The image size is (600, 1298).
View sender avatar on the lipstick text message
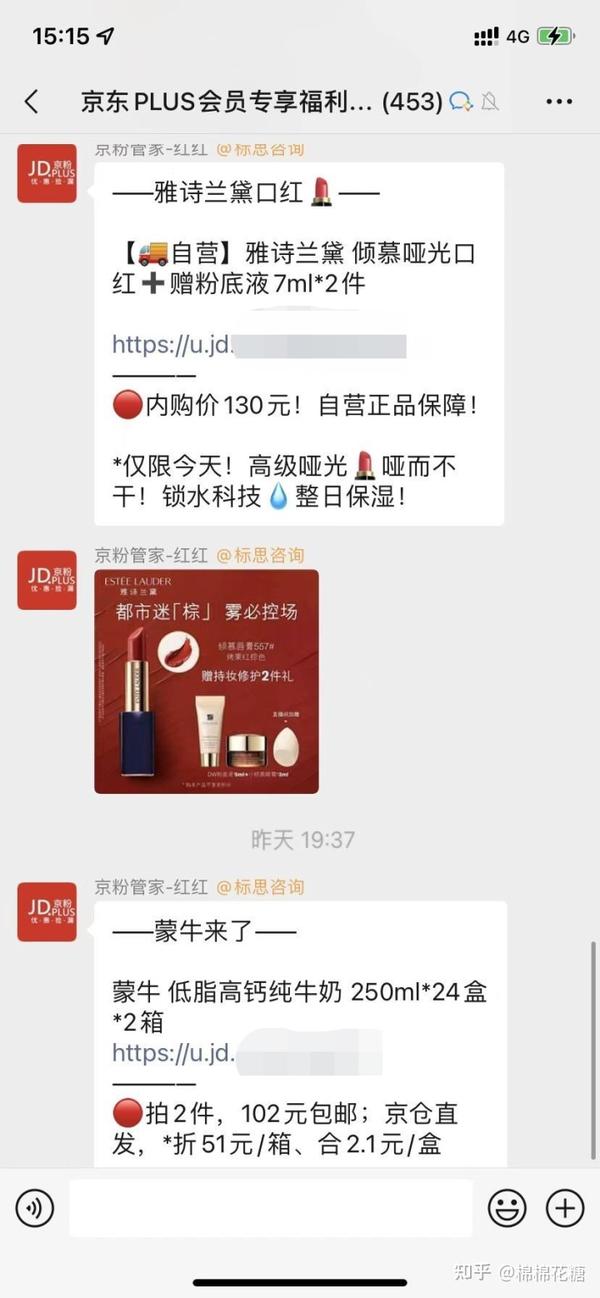47,173
